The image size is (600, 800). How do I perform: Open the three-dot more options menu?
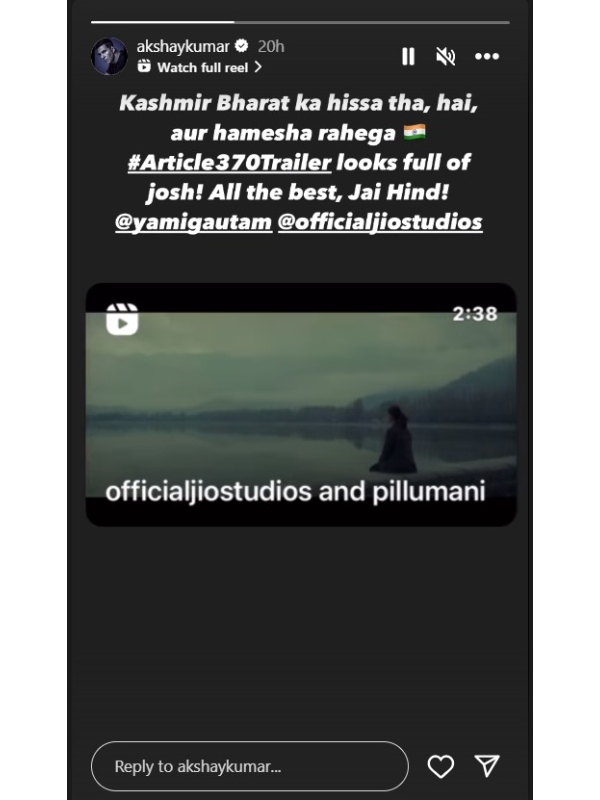coord(487,57)
